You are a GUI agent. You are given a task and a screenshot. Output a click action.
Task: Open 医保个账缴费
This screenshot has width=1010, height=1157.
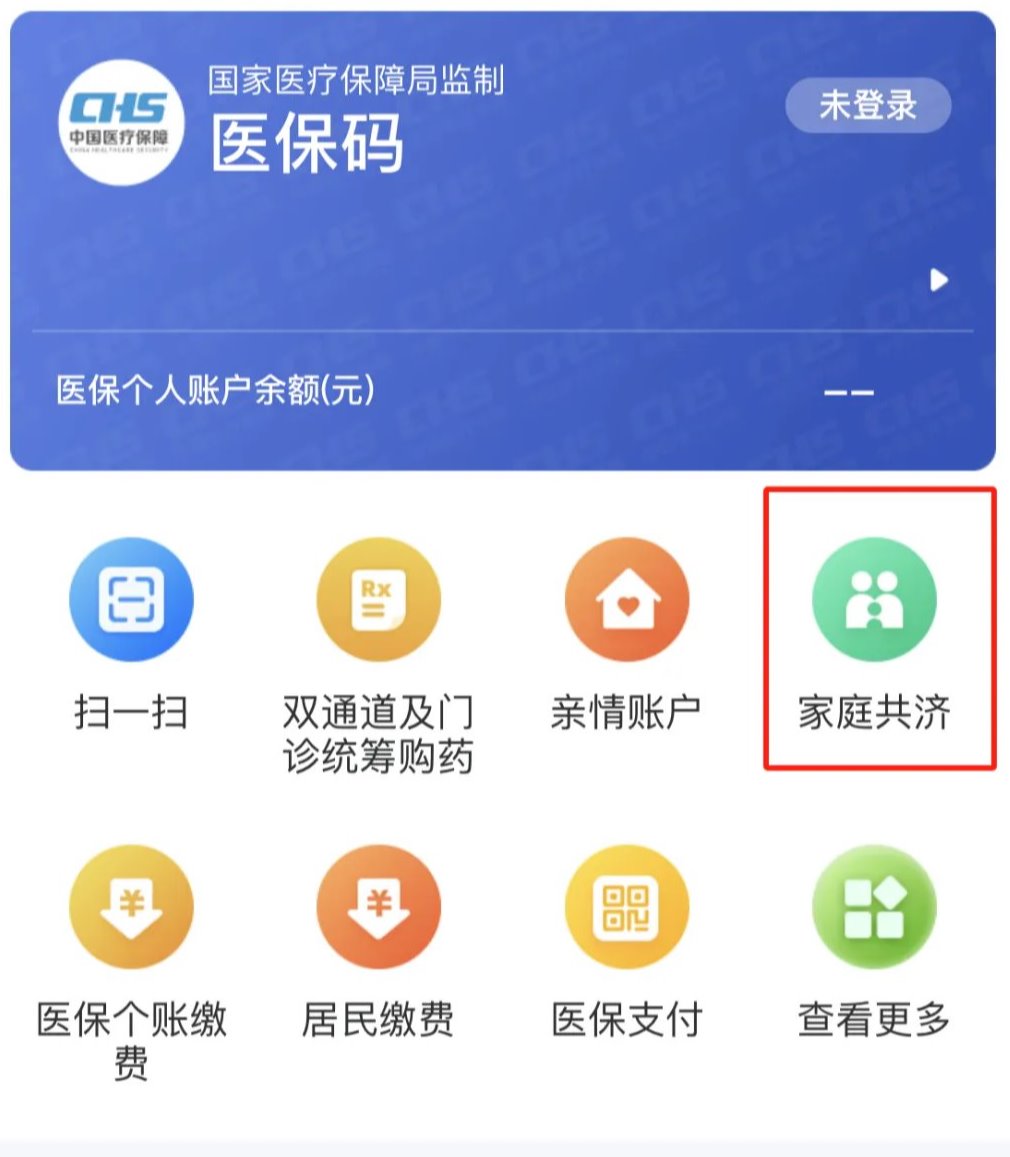131,907
